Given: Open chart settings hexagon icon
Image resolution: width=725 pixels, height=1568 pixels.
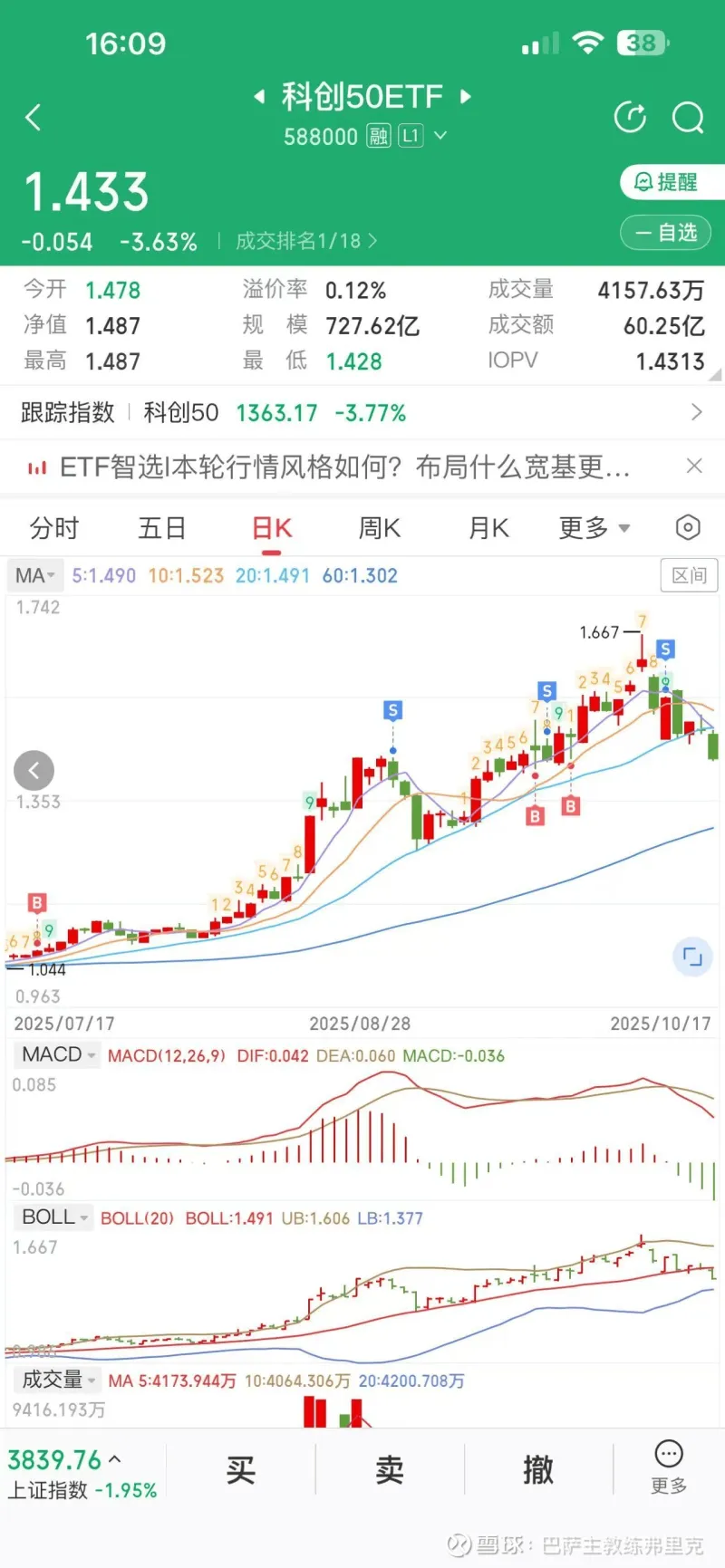Looking at the screenshot, I should 688,527.
